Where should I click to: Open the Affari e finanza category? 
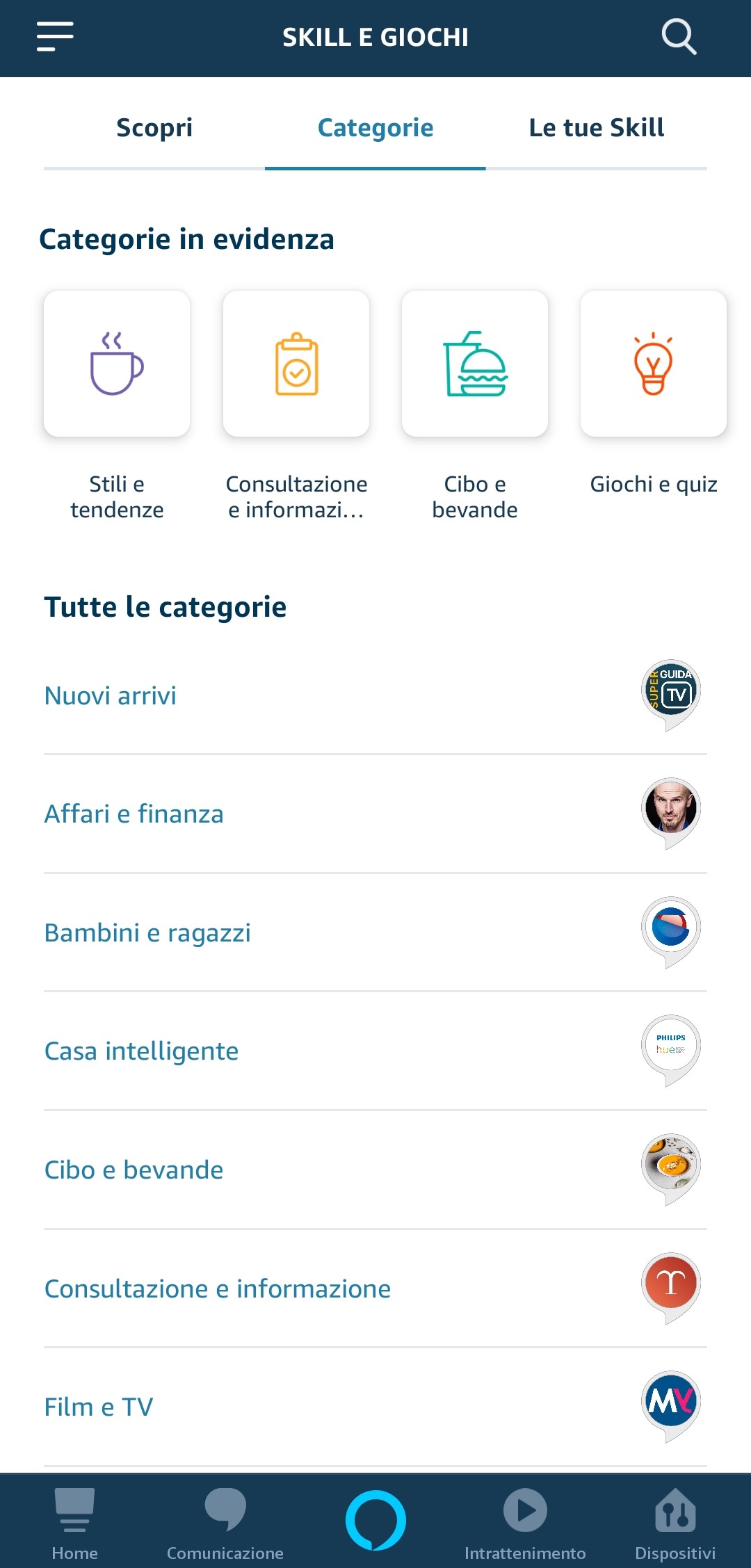(x=375, y=814)
